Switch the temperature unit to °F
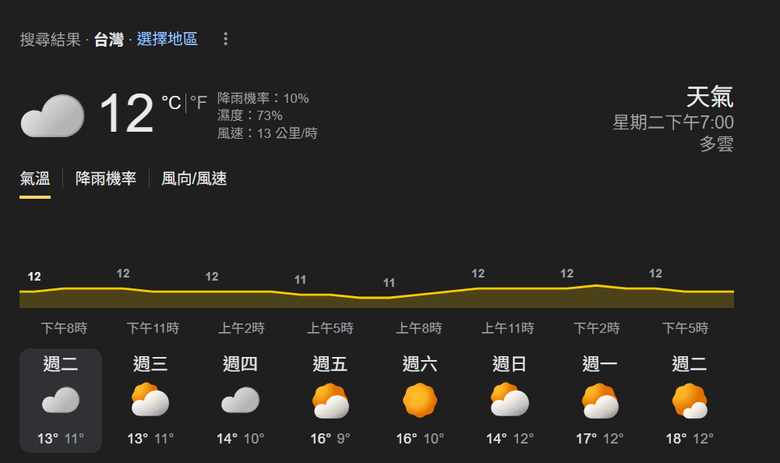 (198, 102)
